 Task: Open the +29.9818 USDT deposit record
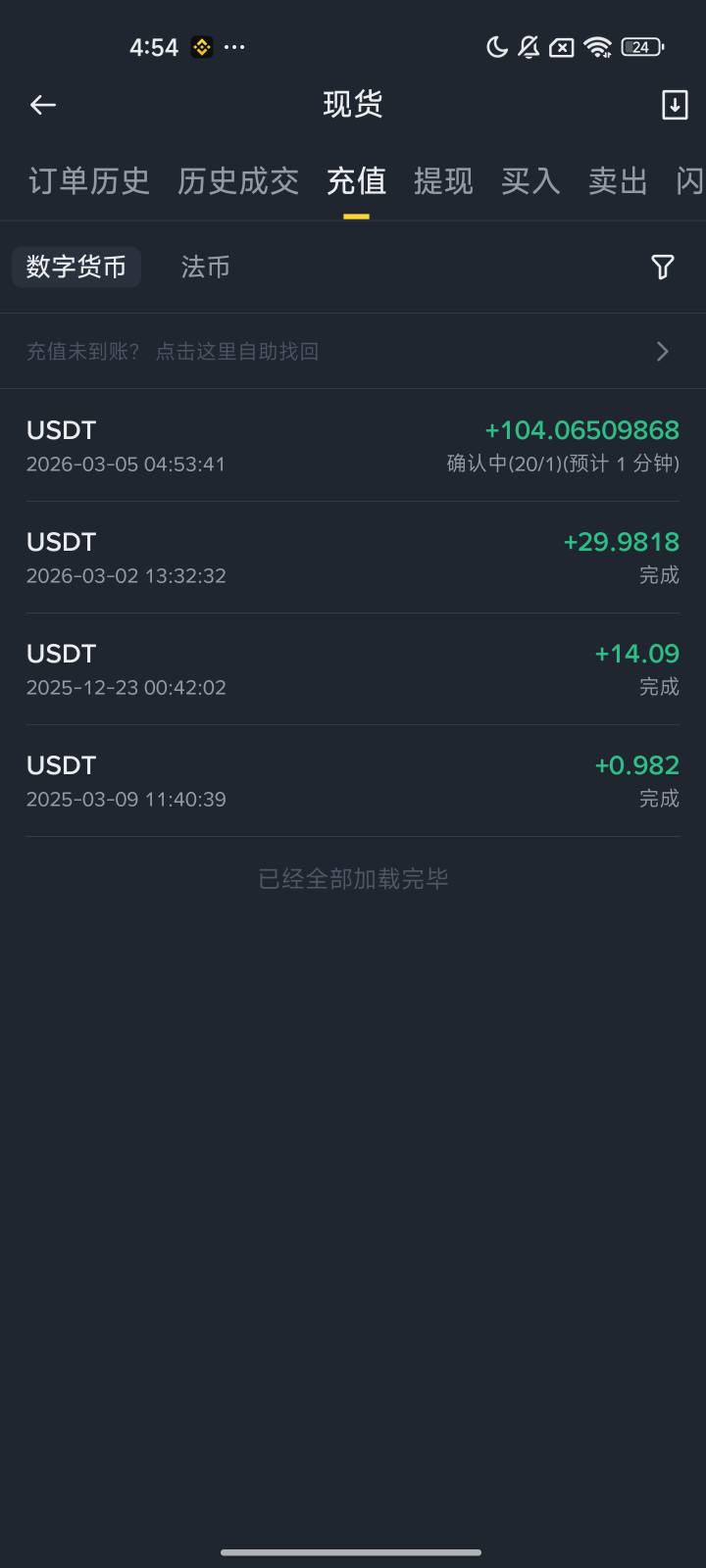click(x=353, y=558)
